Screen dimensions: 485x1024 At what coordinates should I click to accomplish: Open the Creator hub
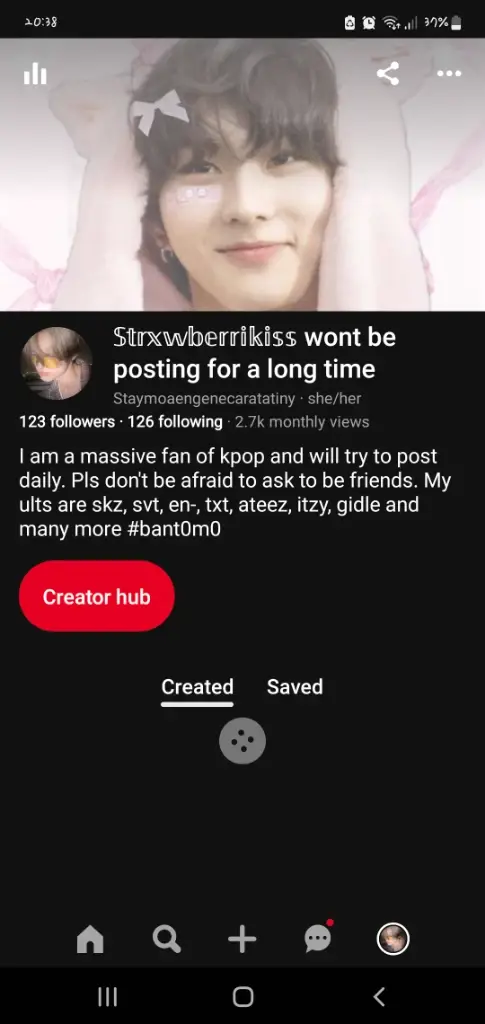tap(97, 596)
